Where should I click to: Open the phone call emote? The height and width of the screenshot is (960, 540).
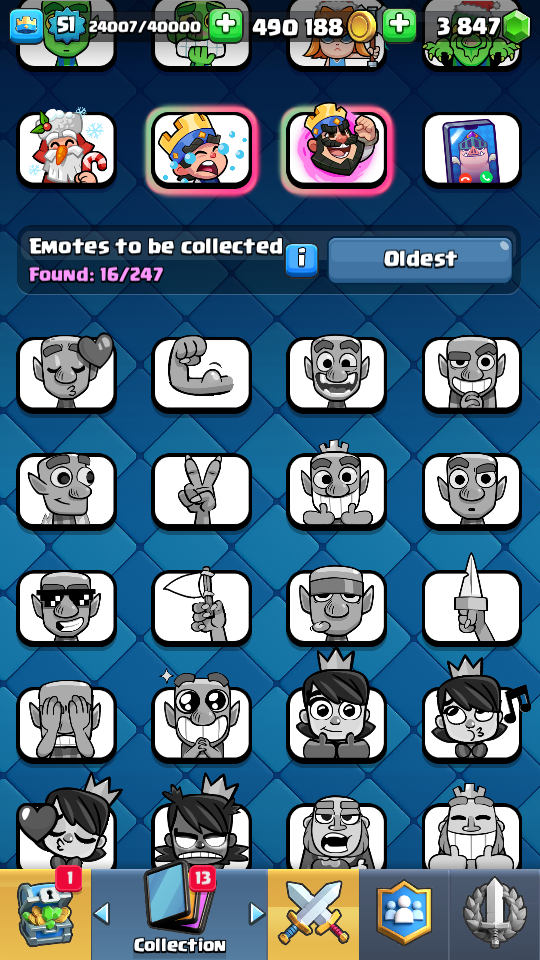pyautogui.click(x=472, y=149)
